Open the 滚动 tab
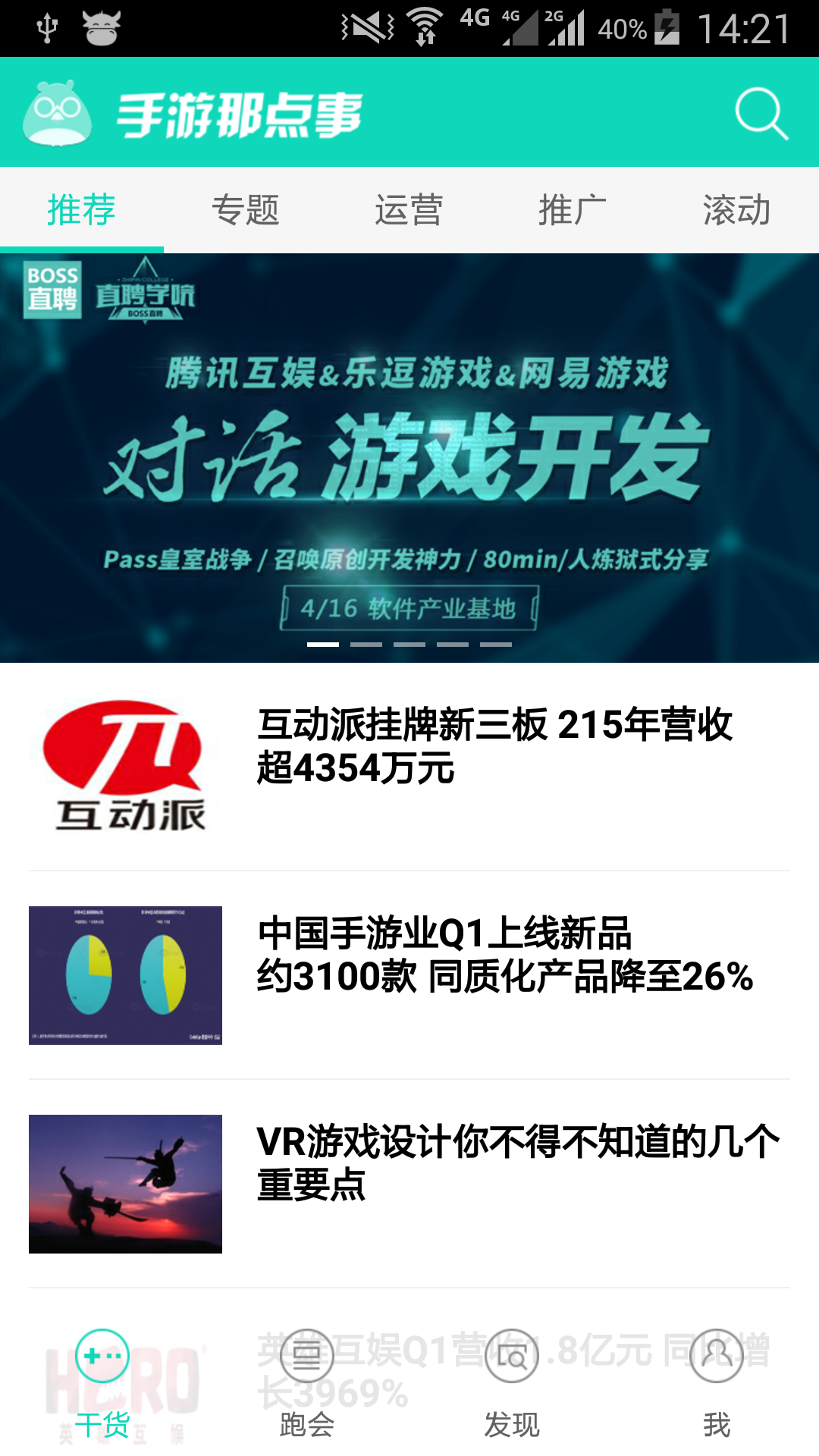Image resolution: width=819 pixels, height=1456 pixels. click(736, 210)
